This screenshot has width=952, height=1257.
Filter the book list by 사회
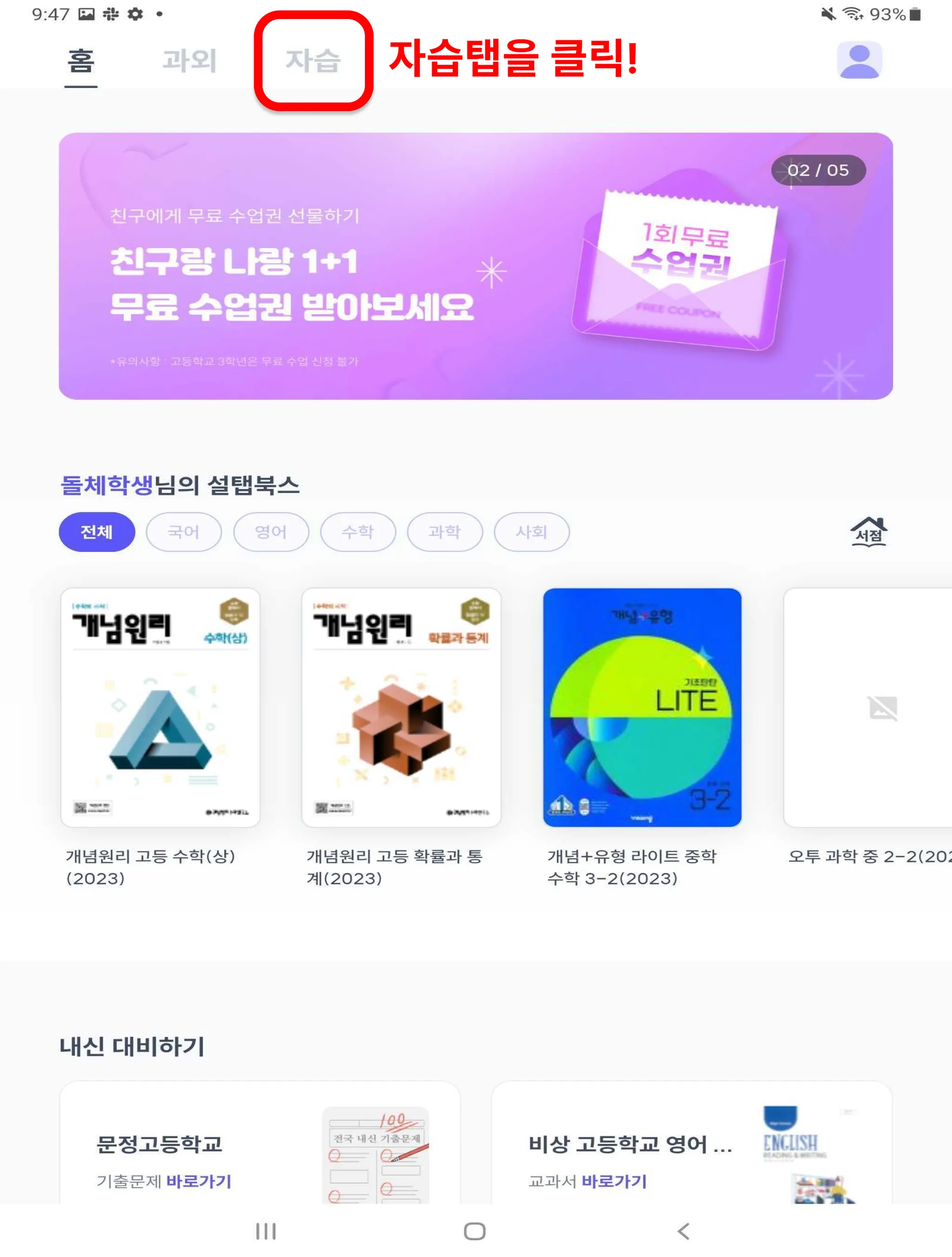coord(531,532)
